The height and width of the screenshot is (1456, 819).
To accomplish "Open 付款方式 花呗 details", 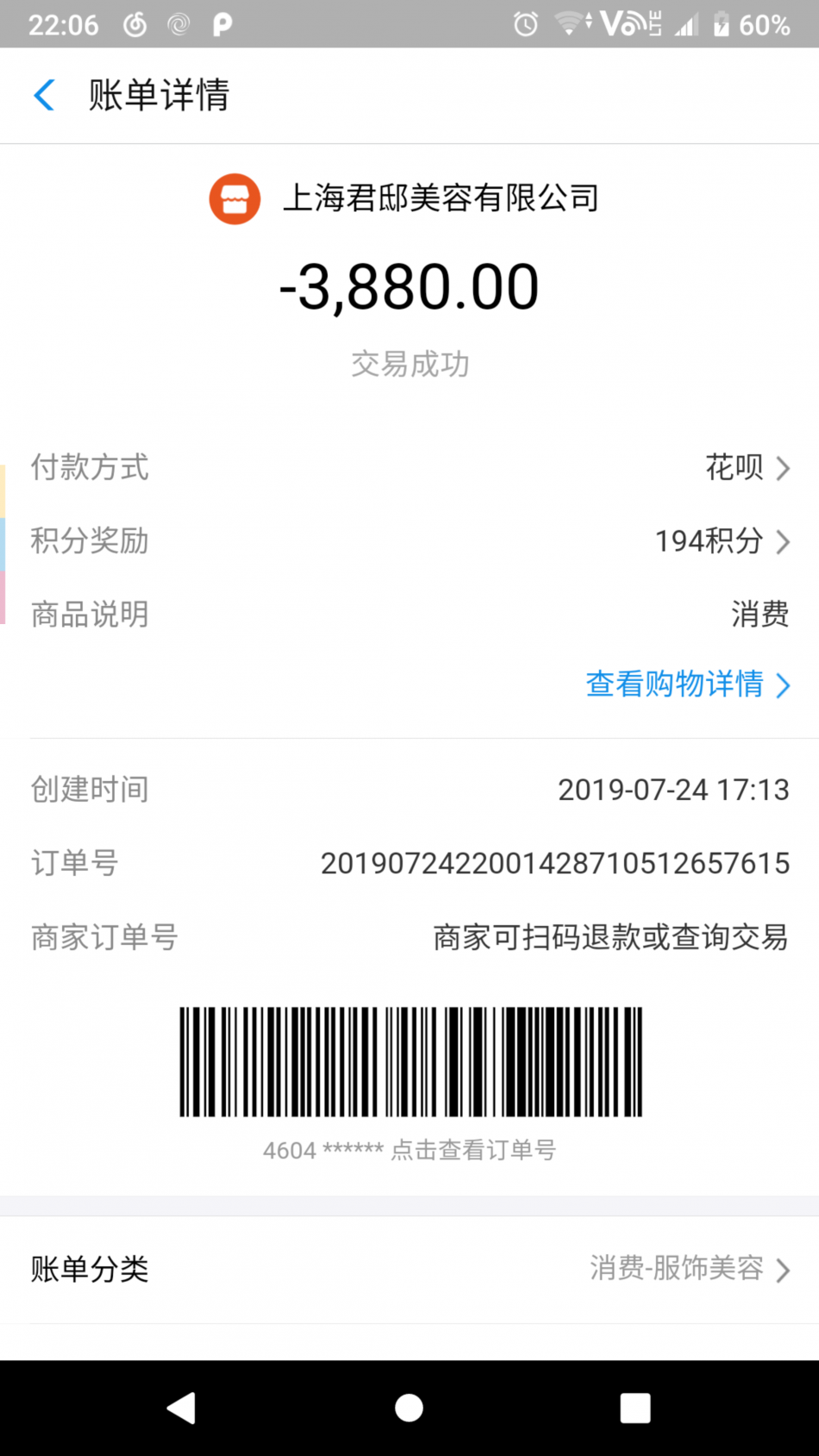I will click(747, 468).
